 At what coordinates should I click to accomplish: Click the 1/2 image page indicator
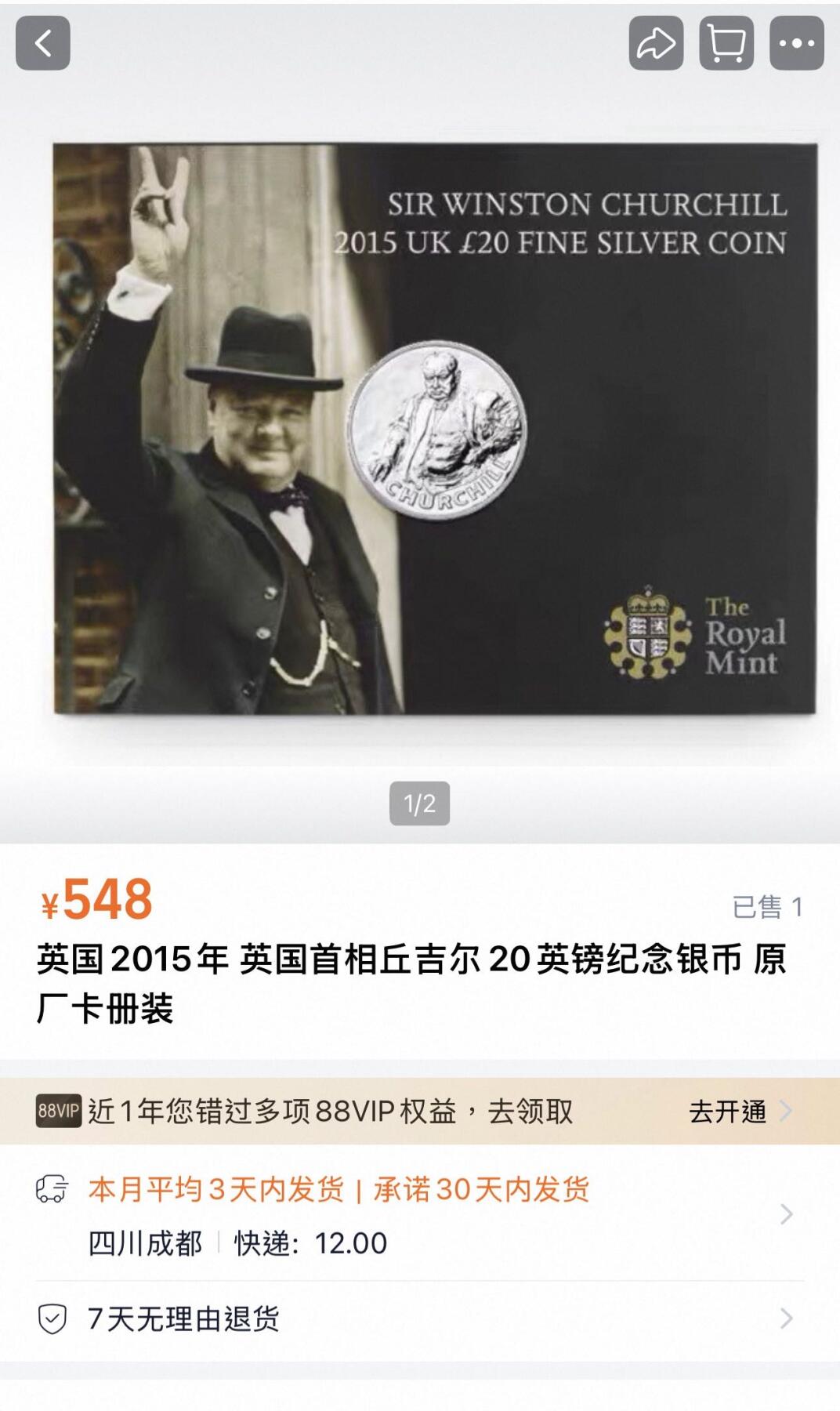click(420, 803)
